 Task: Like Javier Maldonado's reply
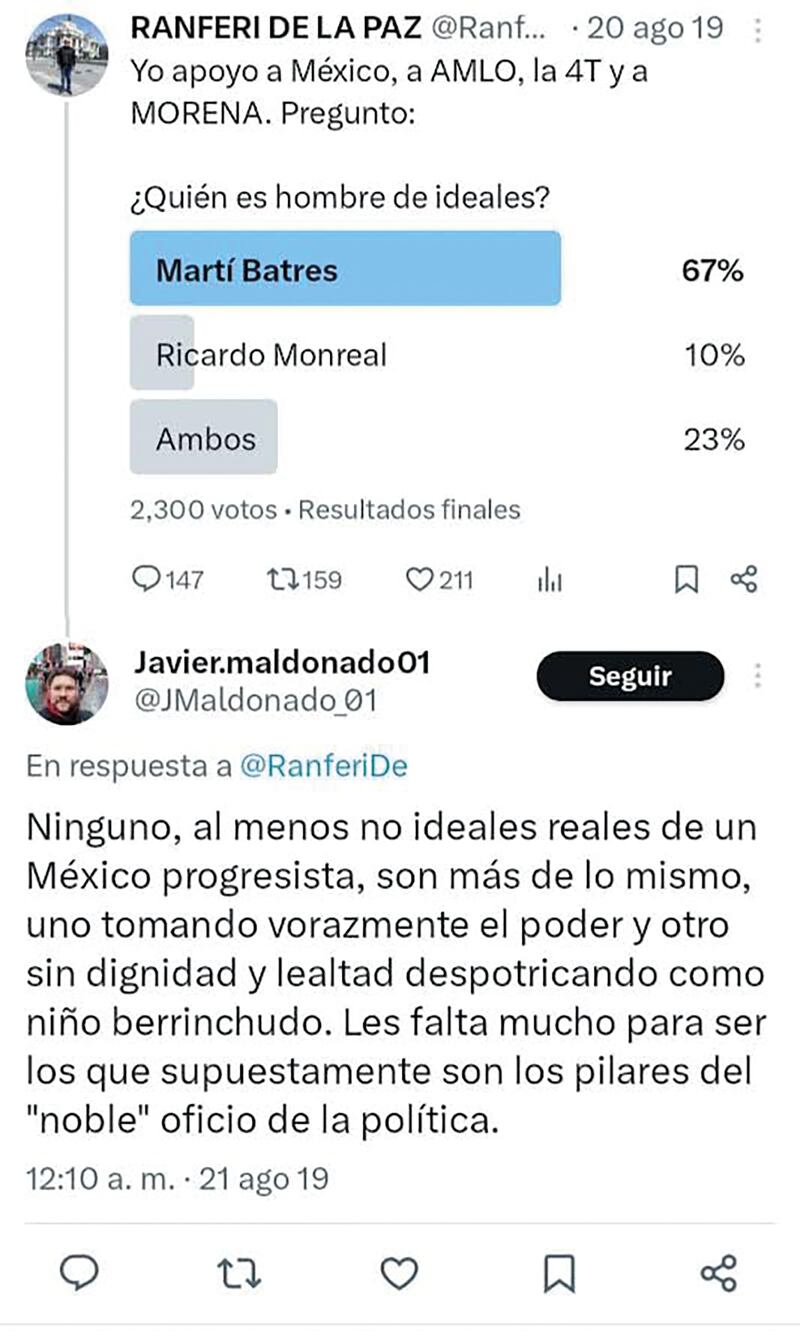pos(400,1272)
